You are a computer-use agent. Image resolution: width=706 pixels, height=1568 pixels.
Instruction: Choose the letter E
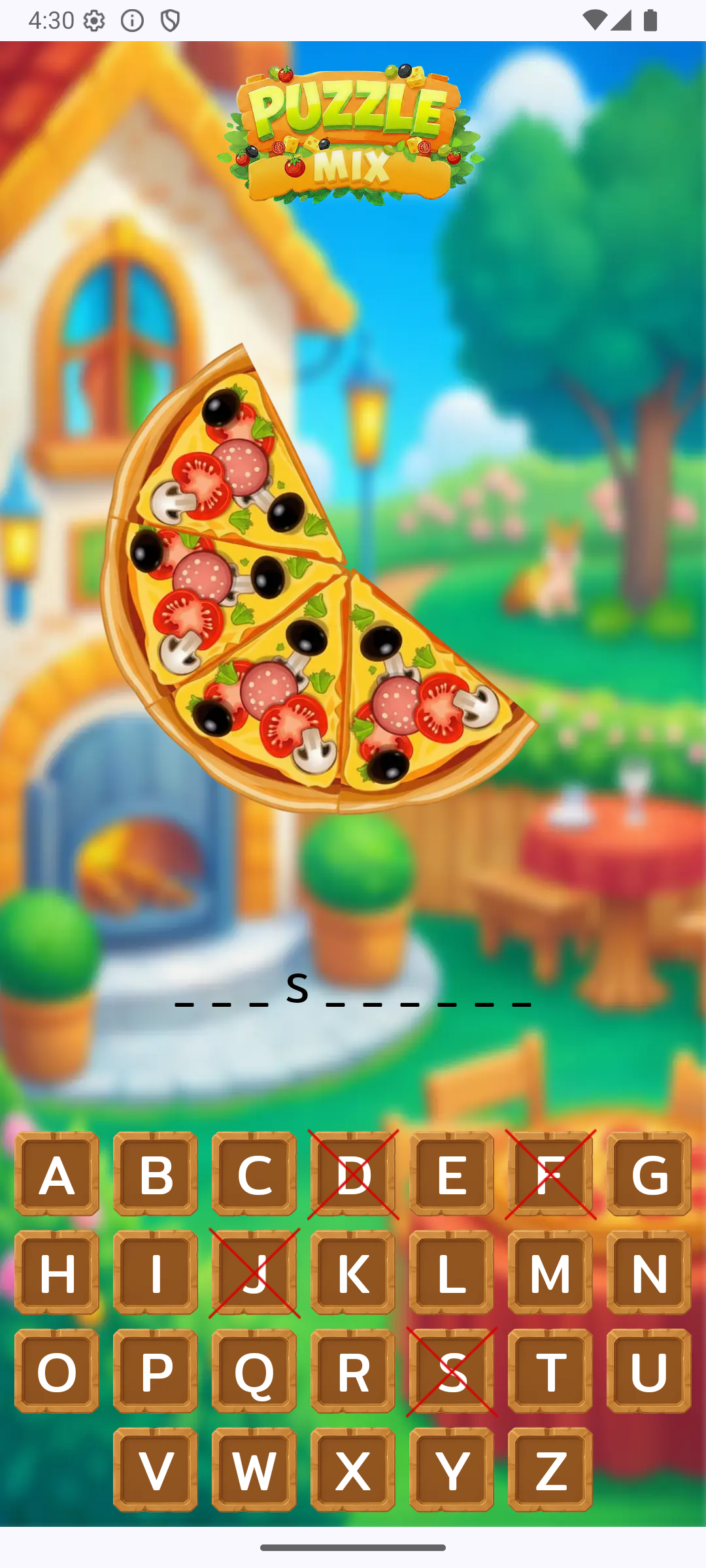pos(452,1174)
